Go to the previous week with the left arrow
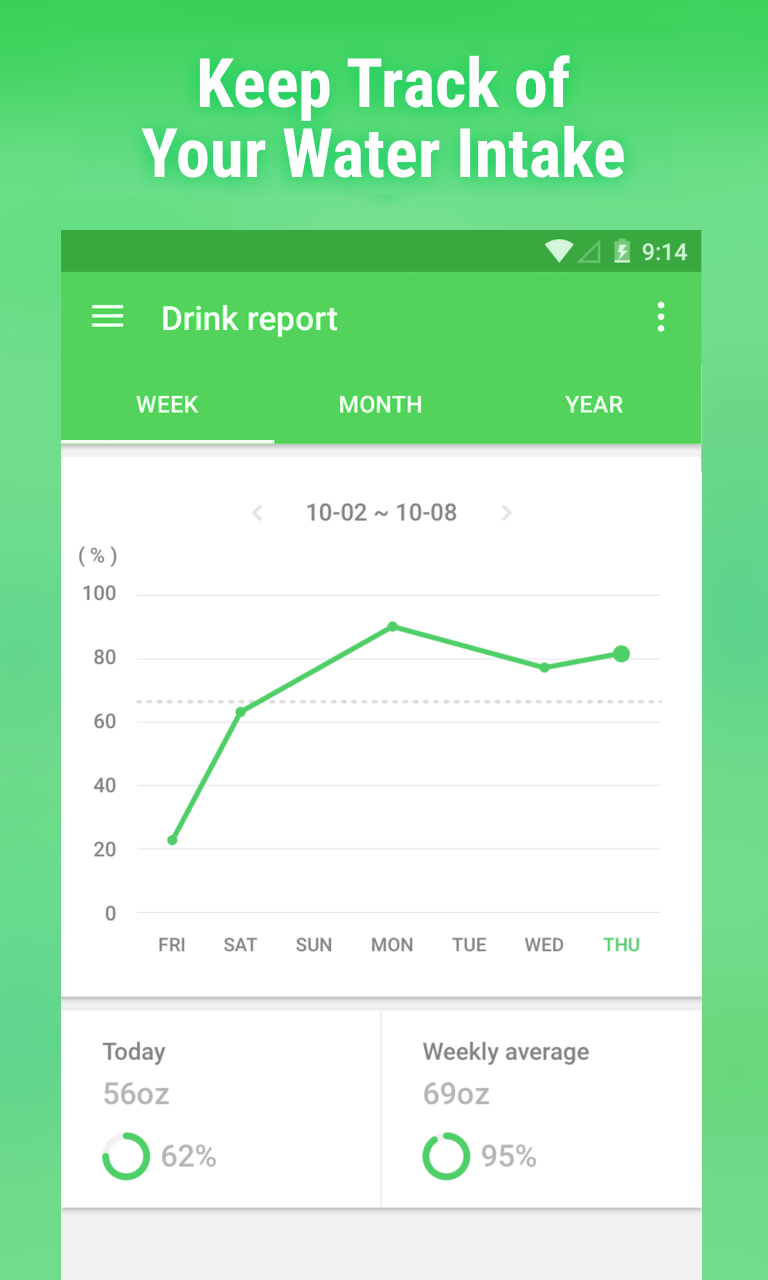Viewport: 768px width, 1280px height. click(x=257, y=513)
